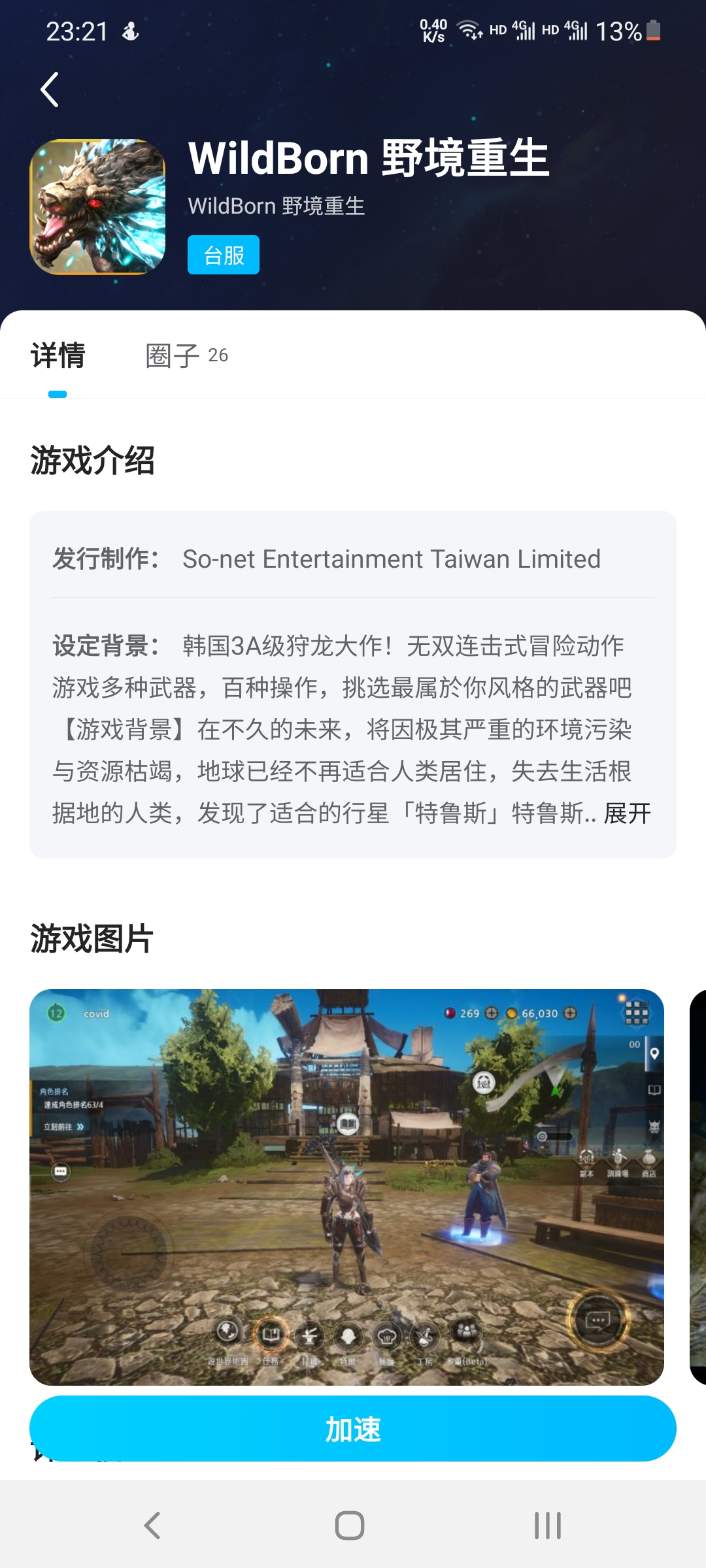Switch to the 详情 tab

click(58, 355)
